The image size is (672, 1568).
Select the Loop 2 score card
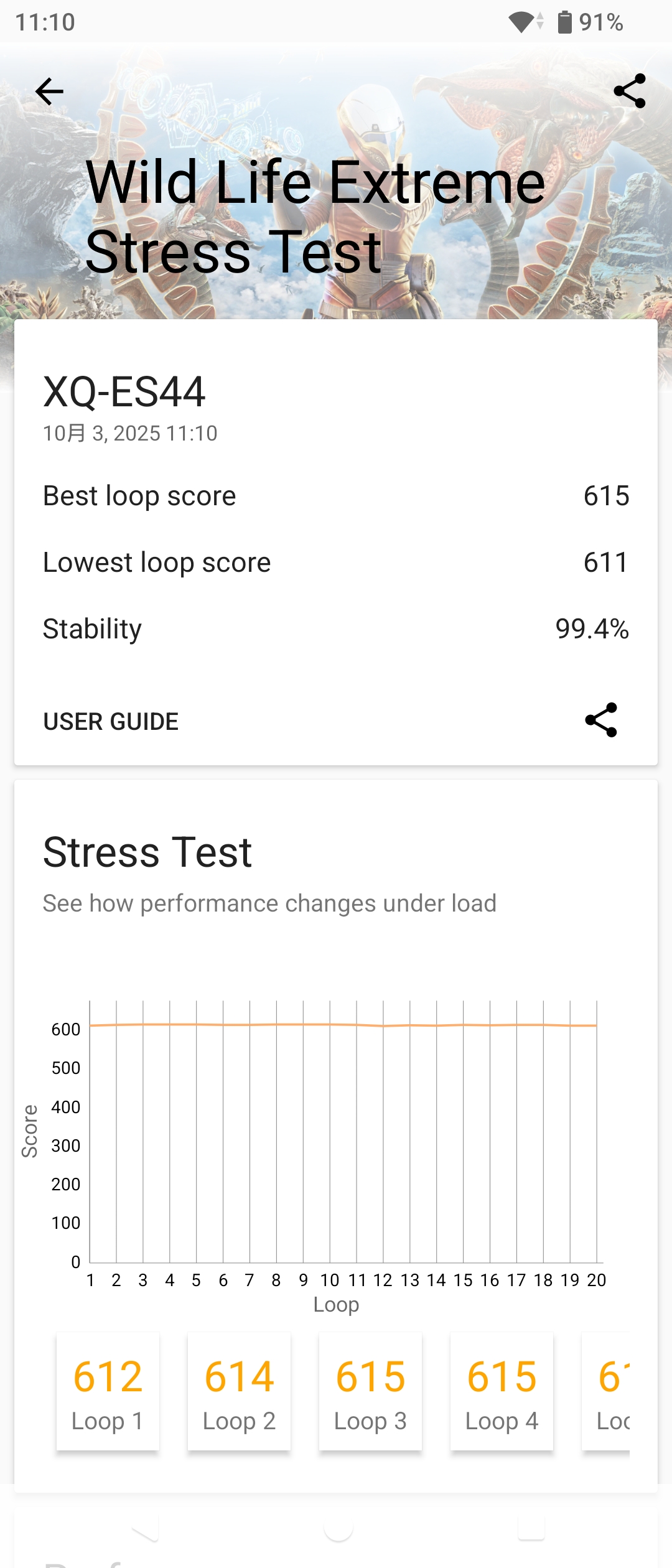click(x=239, y=1392)
